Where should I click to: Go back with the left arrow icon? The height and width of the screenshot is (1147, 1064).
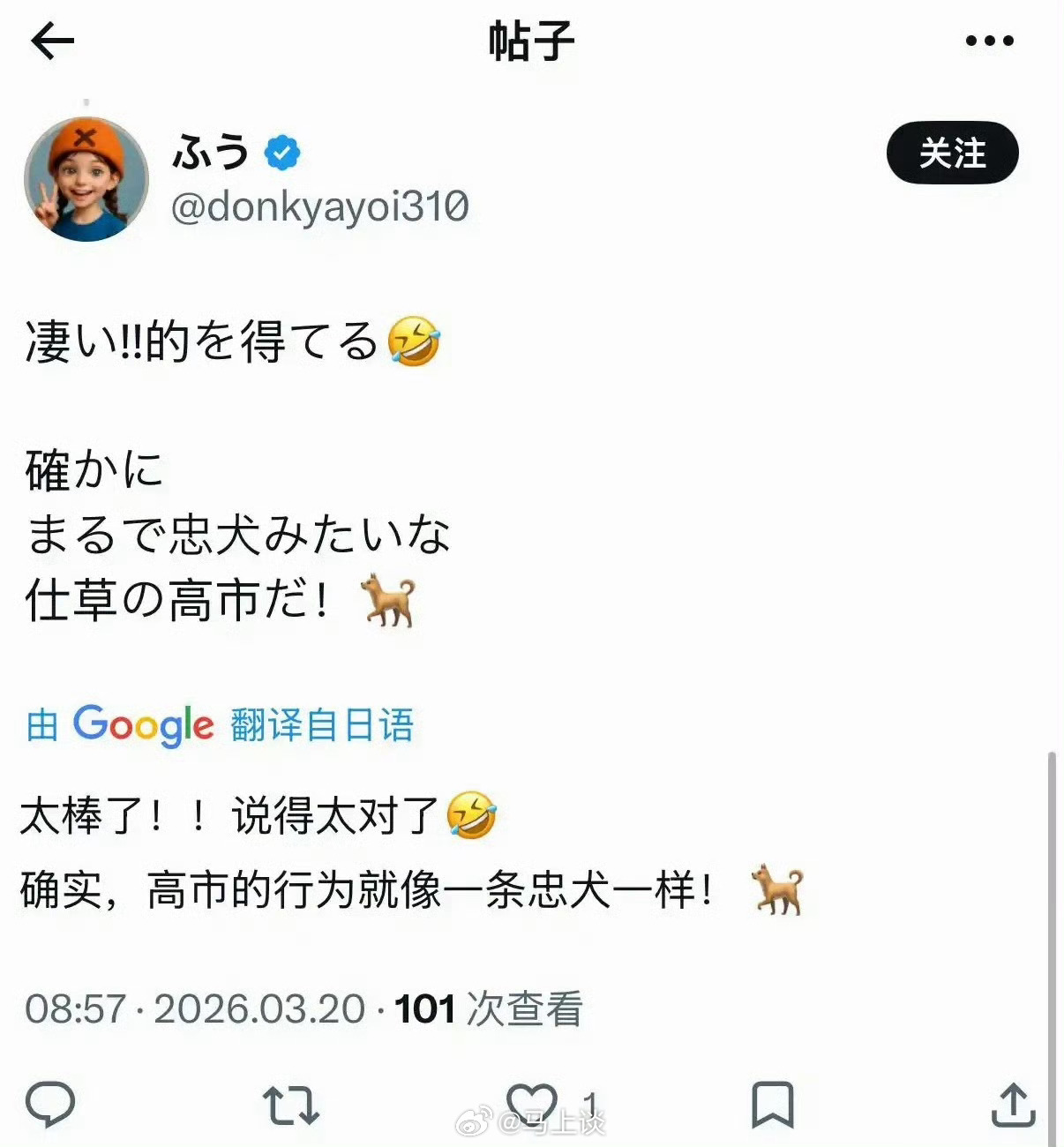(50, 39)
